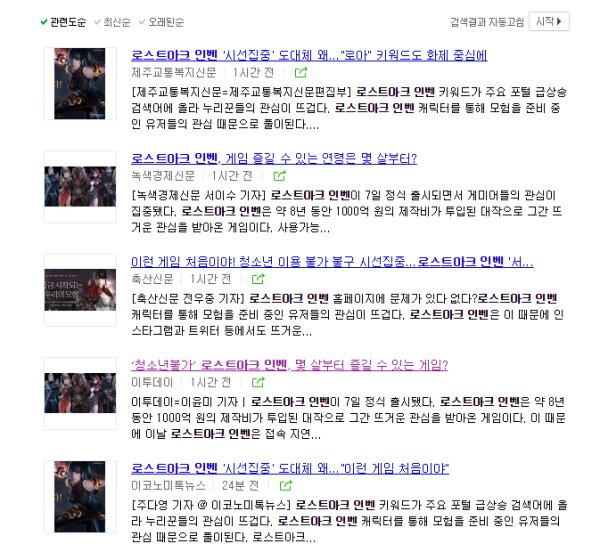Open headline '이런 게임 처음이야! 청소년 이용 불가'
600x560 pixels.
pyautogui.click(x=332, y=261)
